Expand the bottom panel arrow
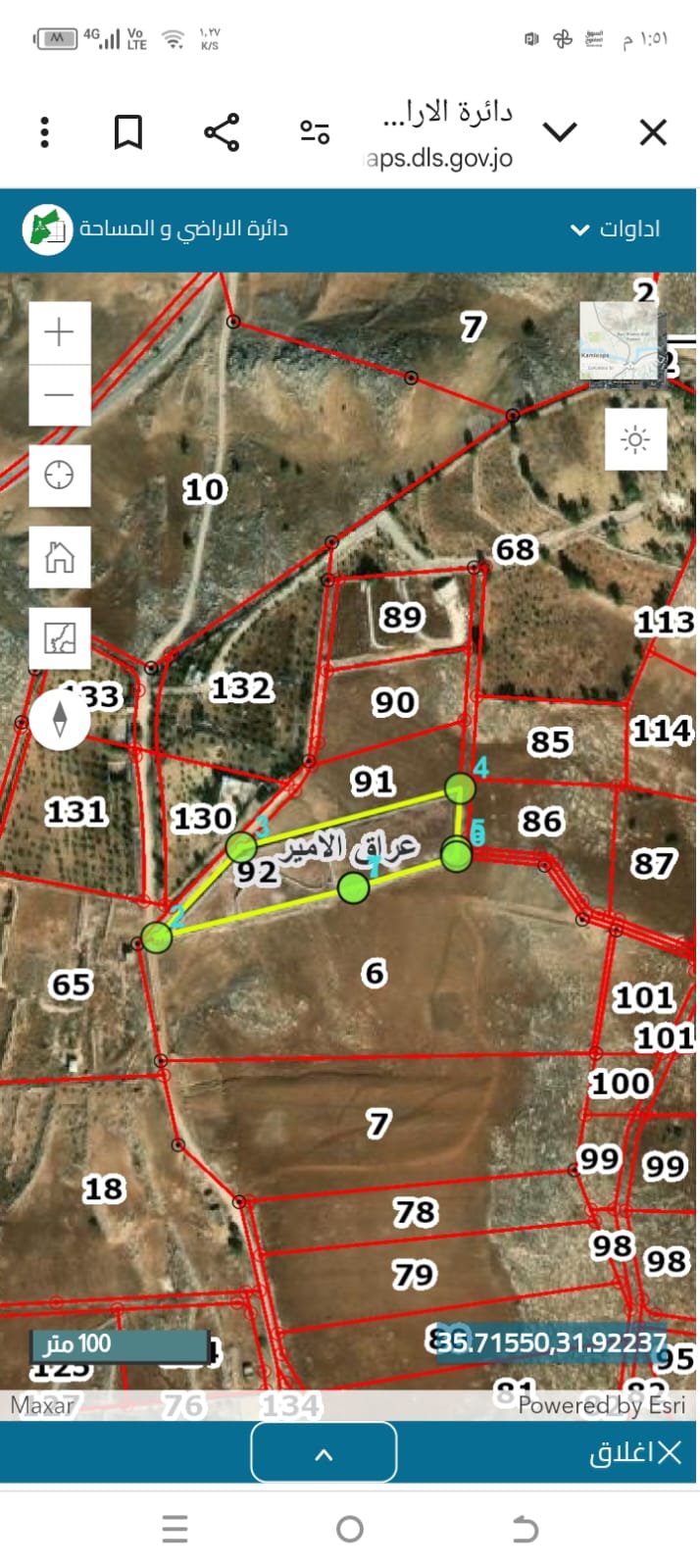Image resolution: width=700 pixels, height=1568 pixels. pos(324,1452)
